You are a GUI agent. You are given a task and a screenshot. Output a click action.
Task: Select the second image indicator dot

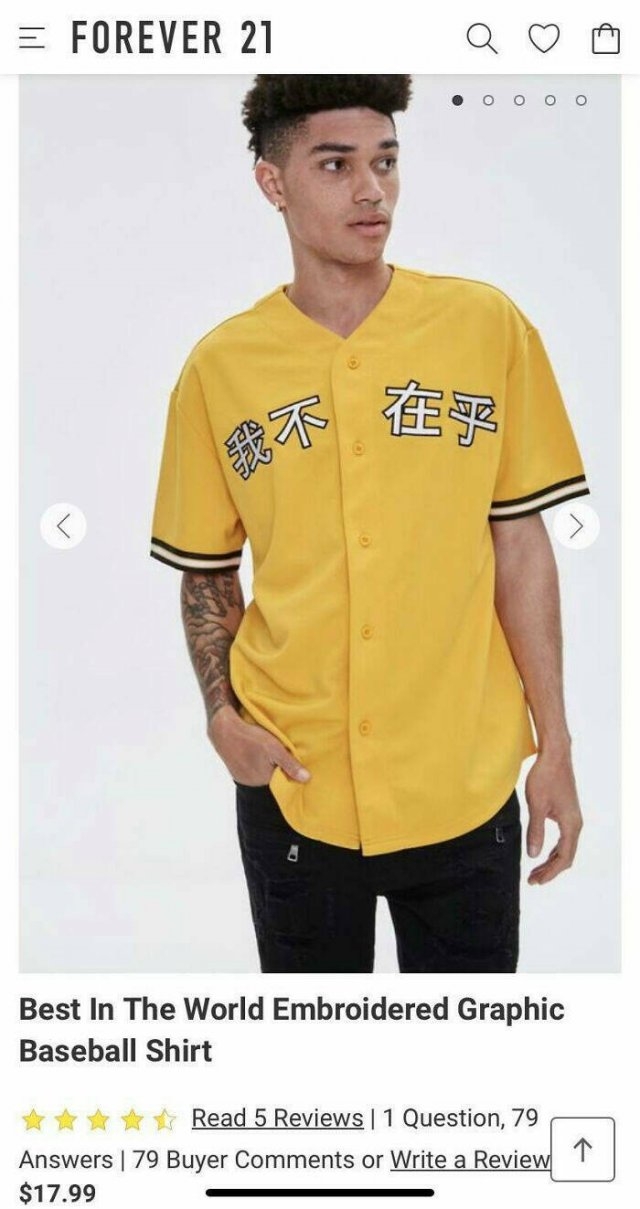click(488, 100)
